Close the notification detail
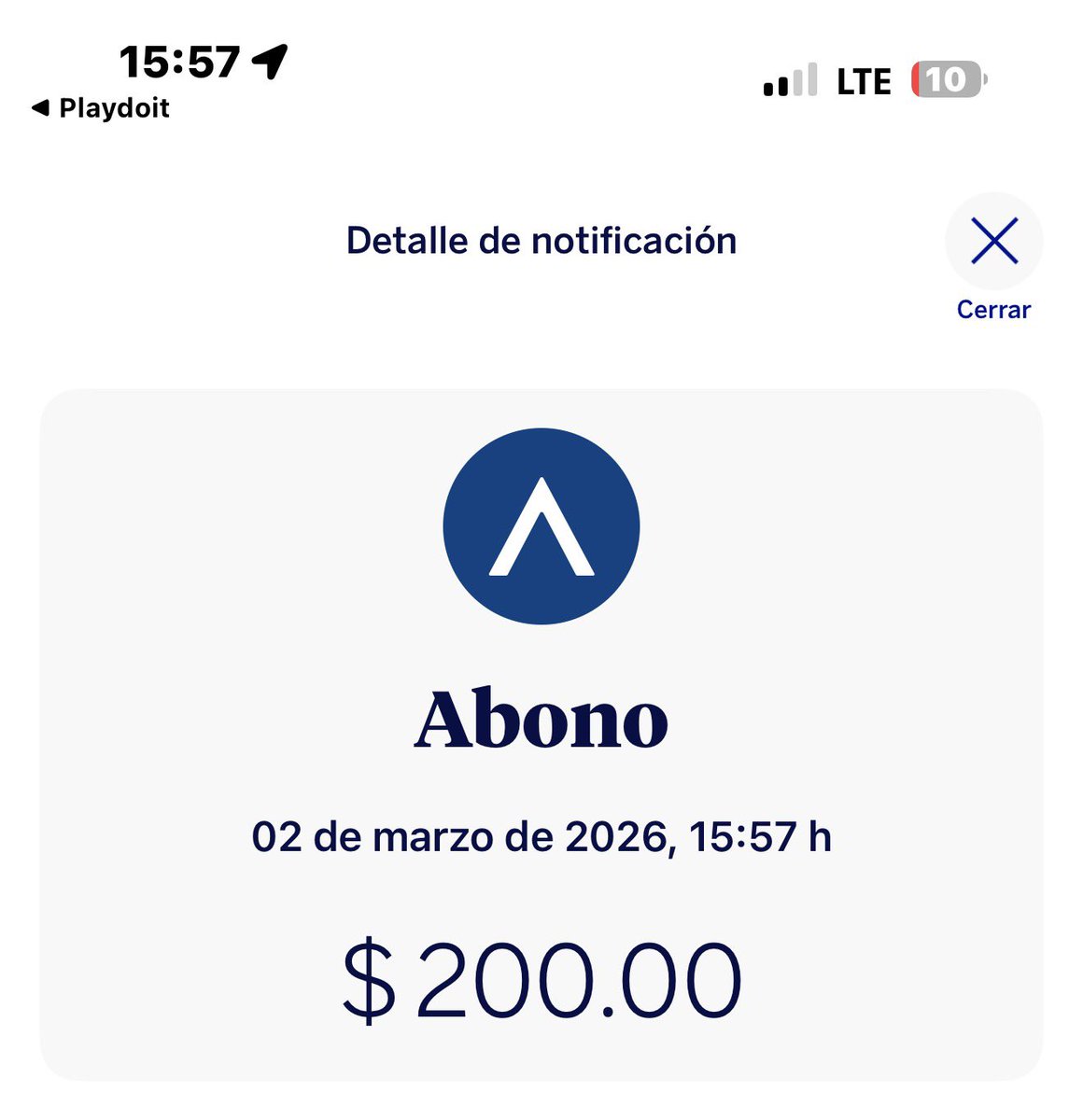Image resolution: width=1083 pixels, height=1120 pixels. pos(993,243)
